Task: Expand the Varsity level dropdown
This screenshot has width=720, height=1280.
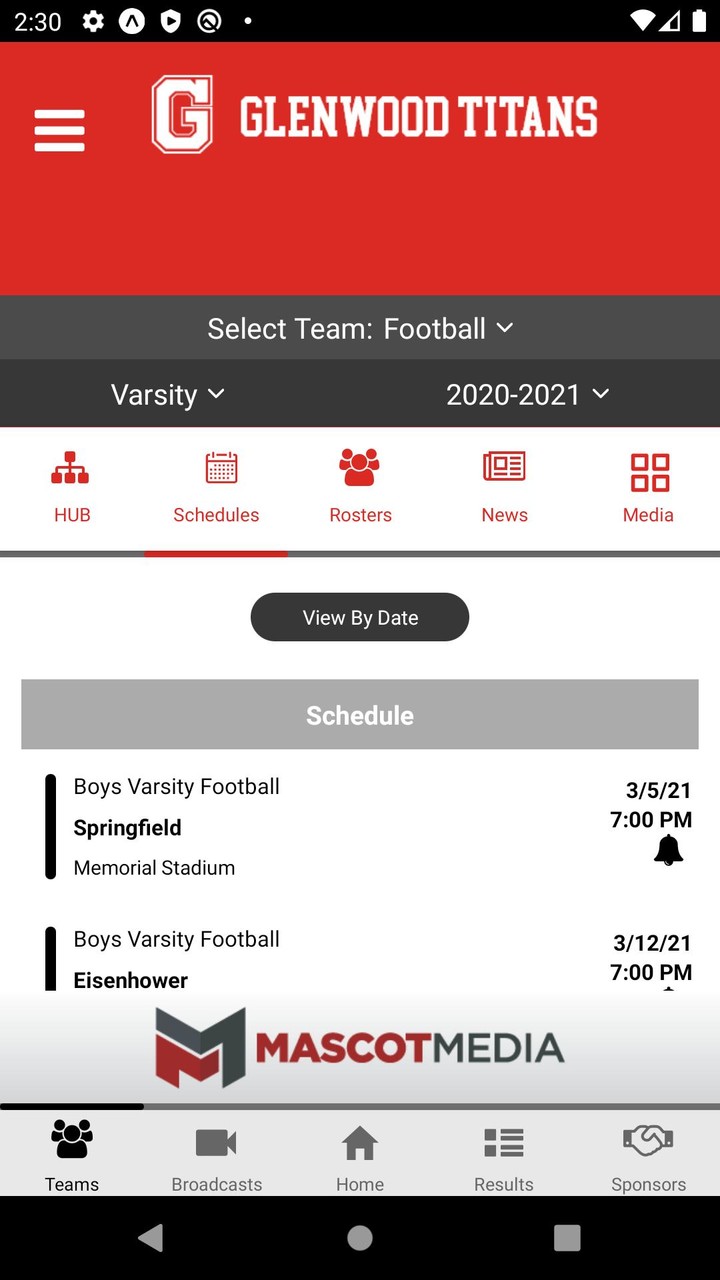Action: click(168, 394)
